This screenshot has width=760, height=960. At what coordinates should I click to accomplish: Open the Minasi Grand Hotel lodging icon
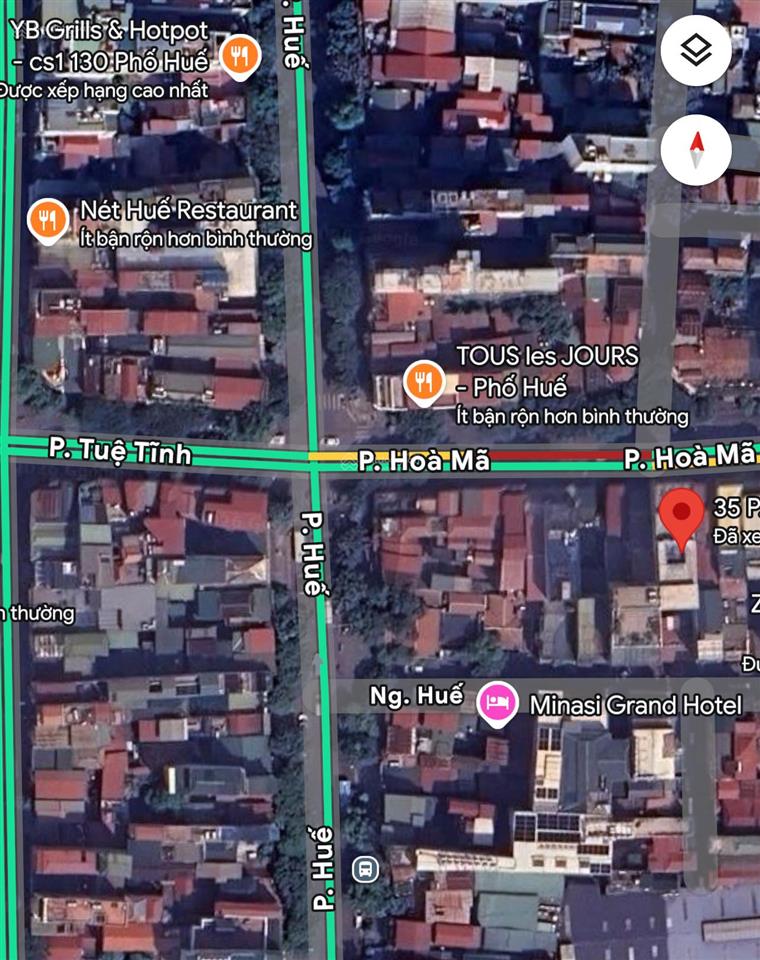[x=499, y=702]
